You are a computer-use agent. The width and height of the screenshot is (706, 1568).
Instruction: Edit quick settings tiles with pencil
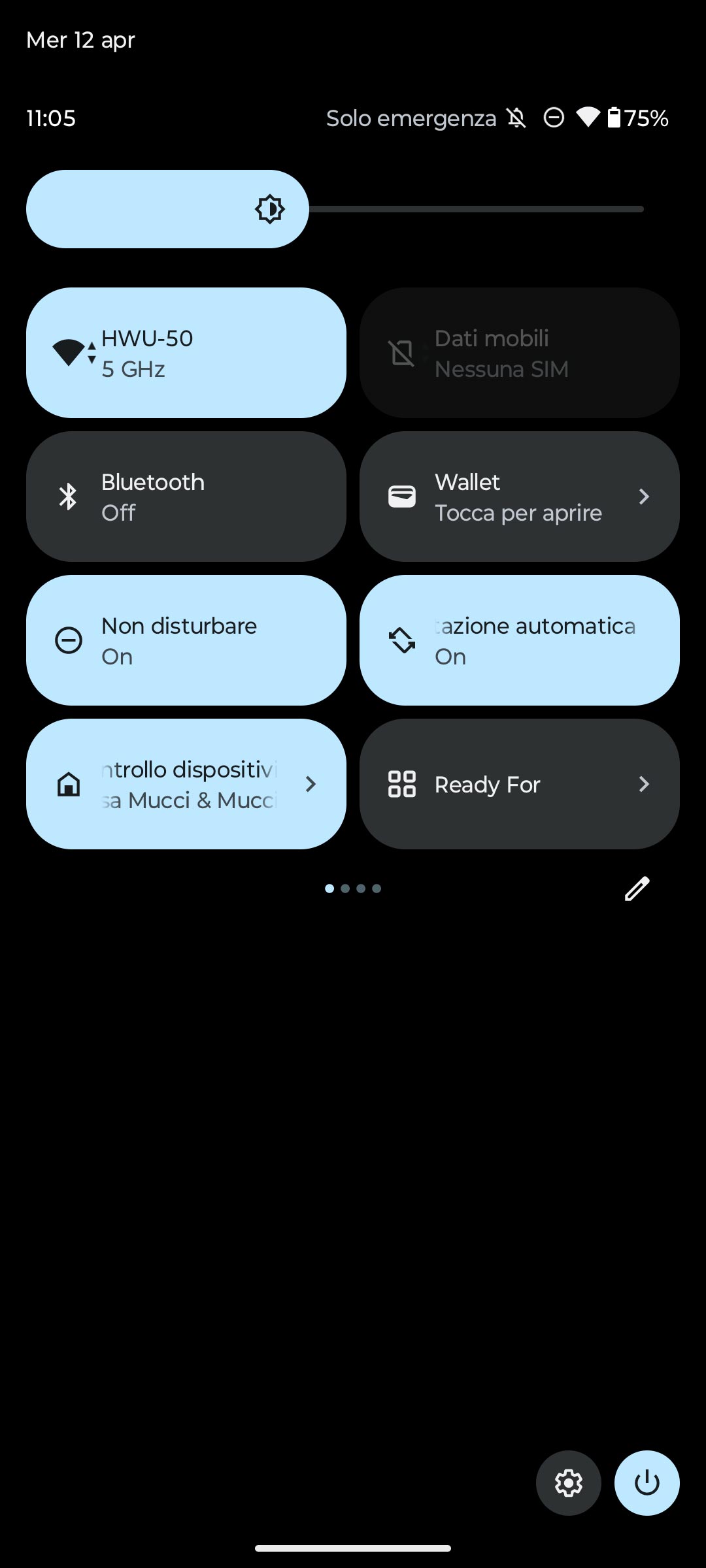(637, 889)
